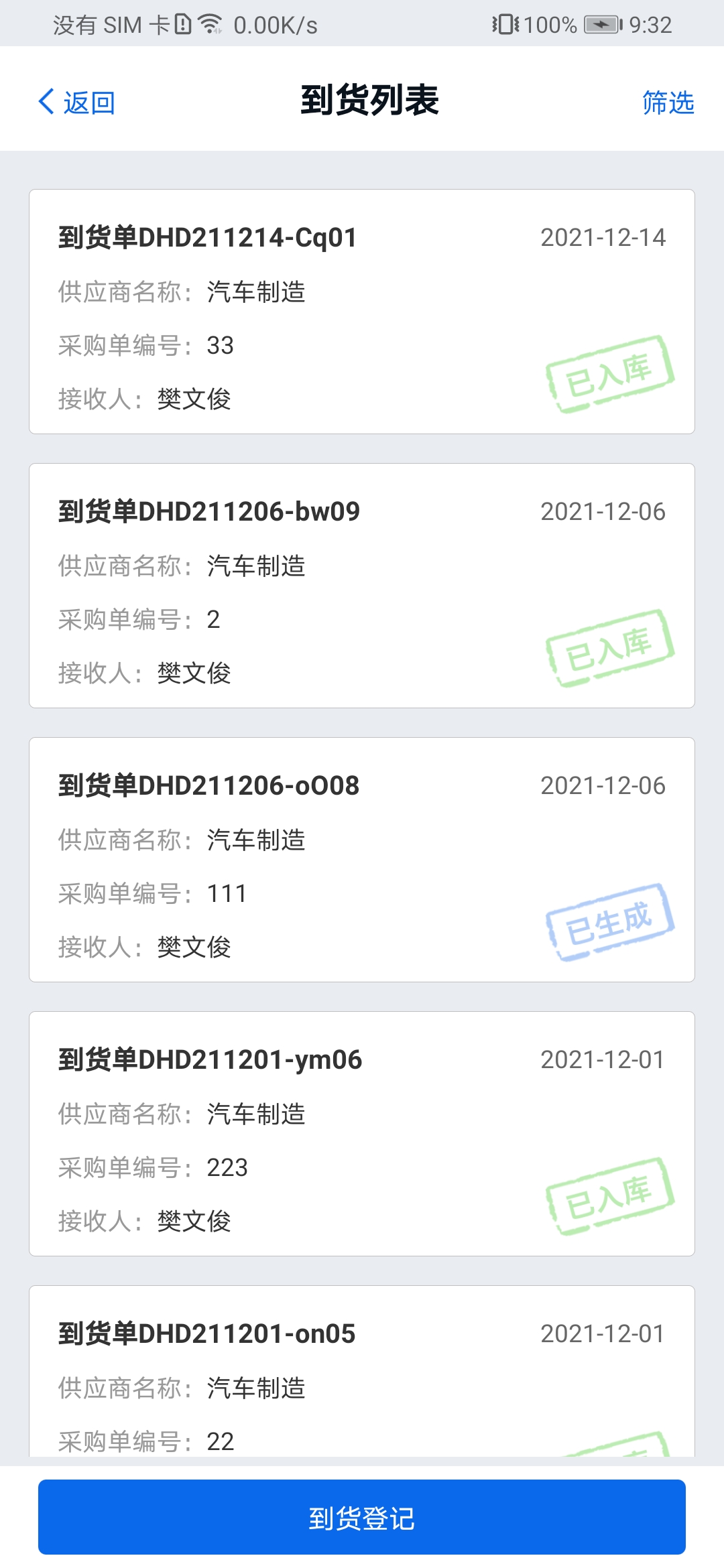The height and width of the screenshot is (1568, 724).
Task: Open arrival order DHD211206-bw09
Action: (362, 586)
